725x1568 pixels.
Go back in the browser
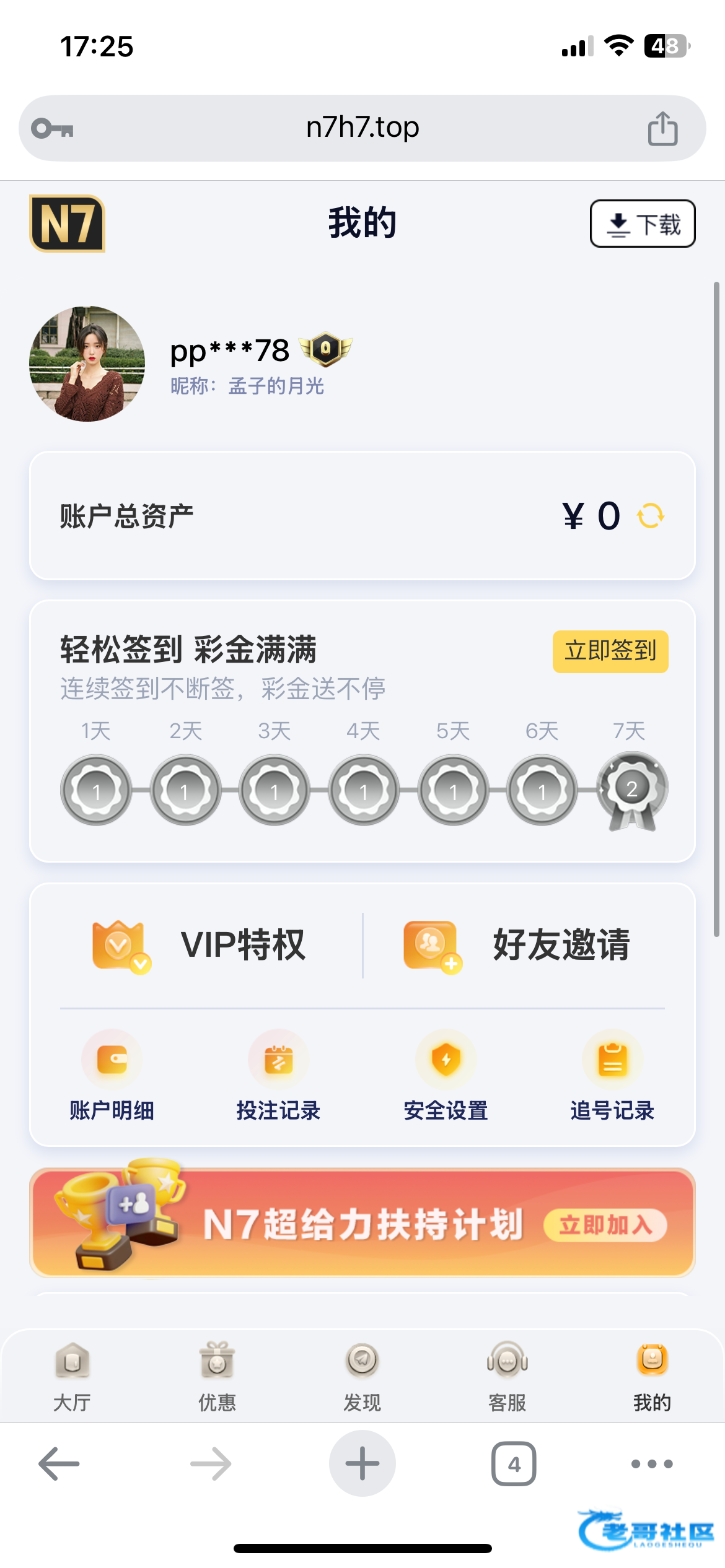(x=59, y=1464)
